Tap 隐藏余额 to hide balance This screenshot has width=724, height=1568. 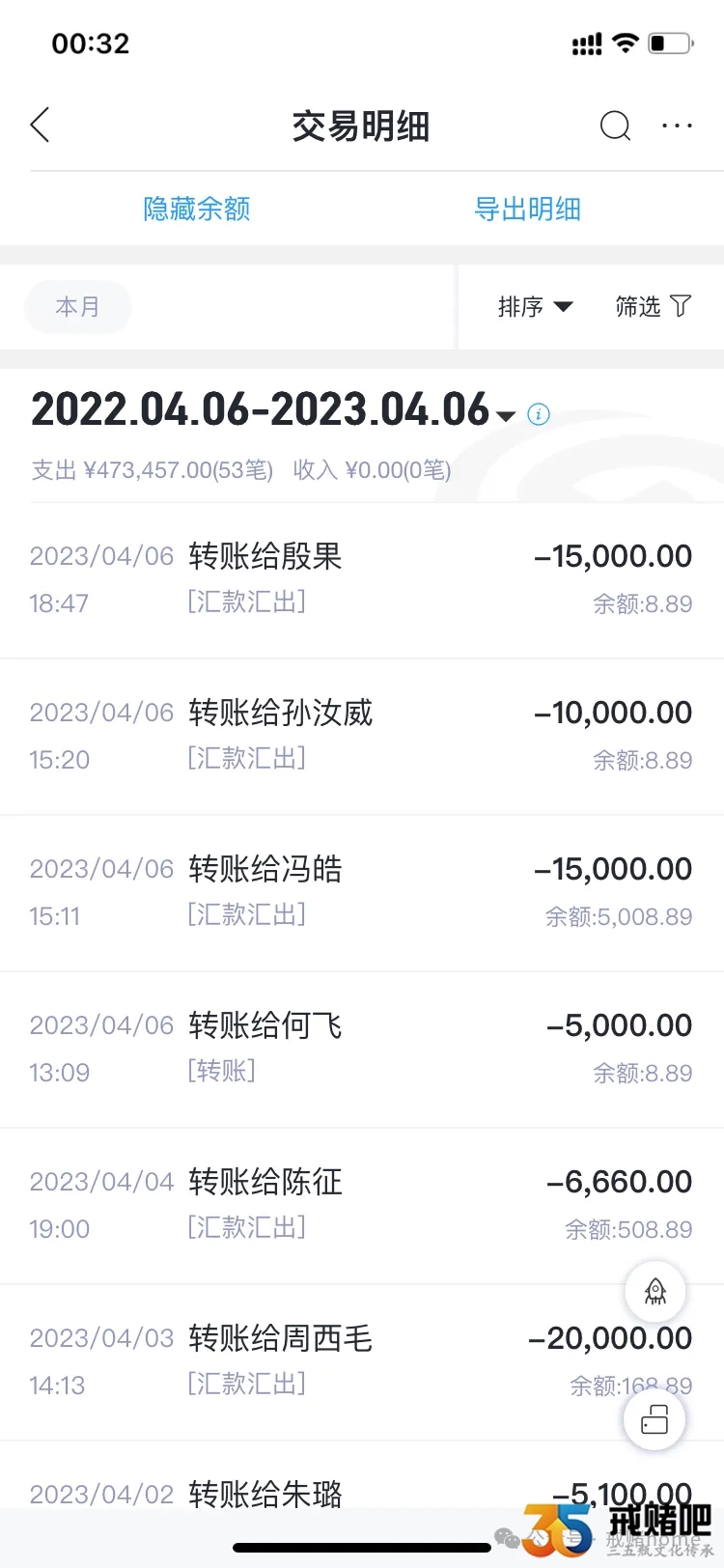coord(197,209)
